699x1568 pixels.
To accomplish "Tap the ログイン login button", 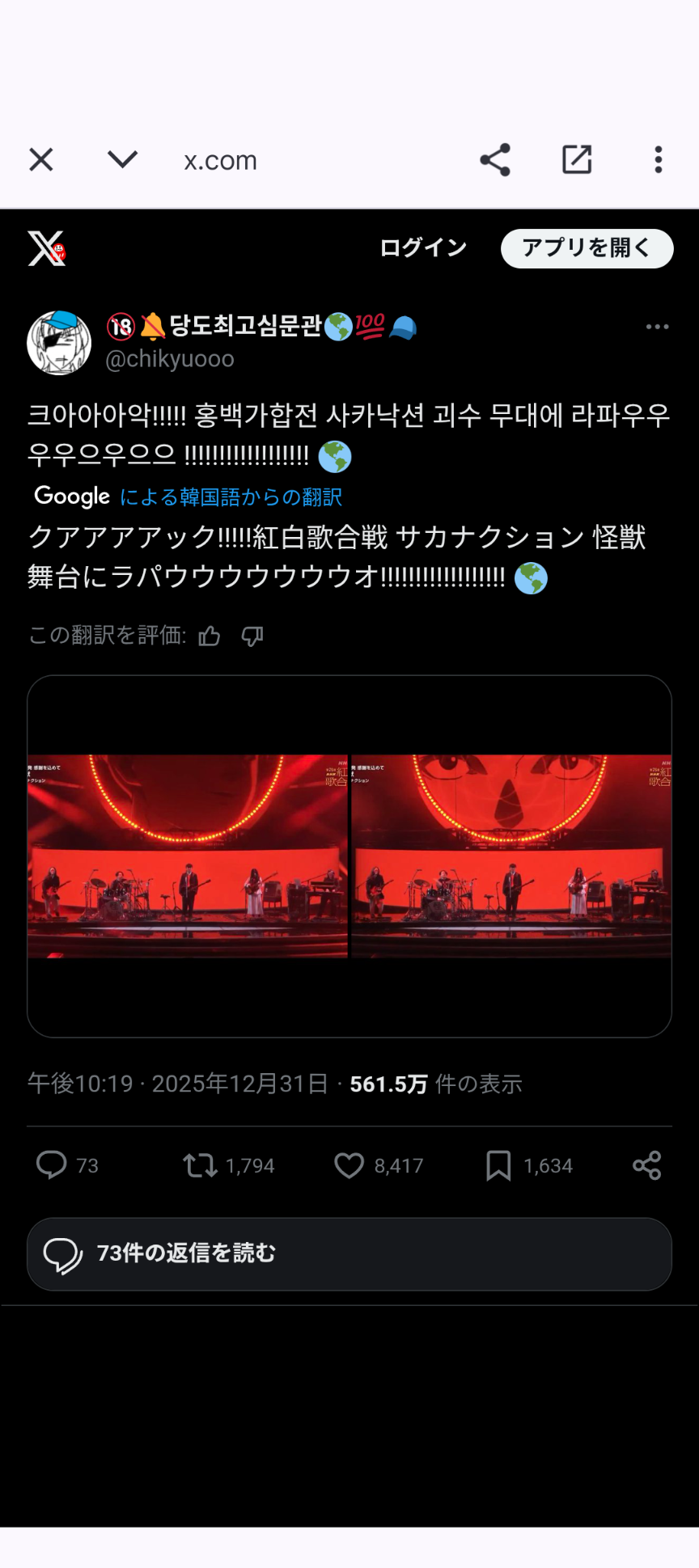I will coord(423,247).
